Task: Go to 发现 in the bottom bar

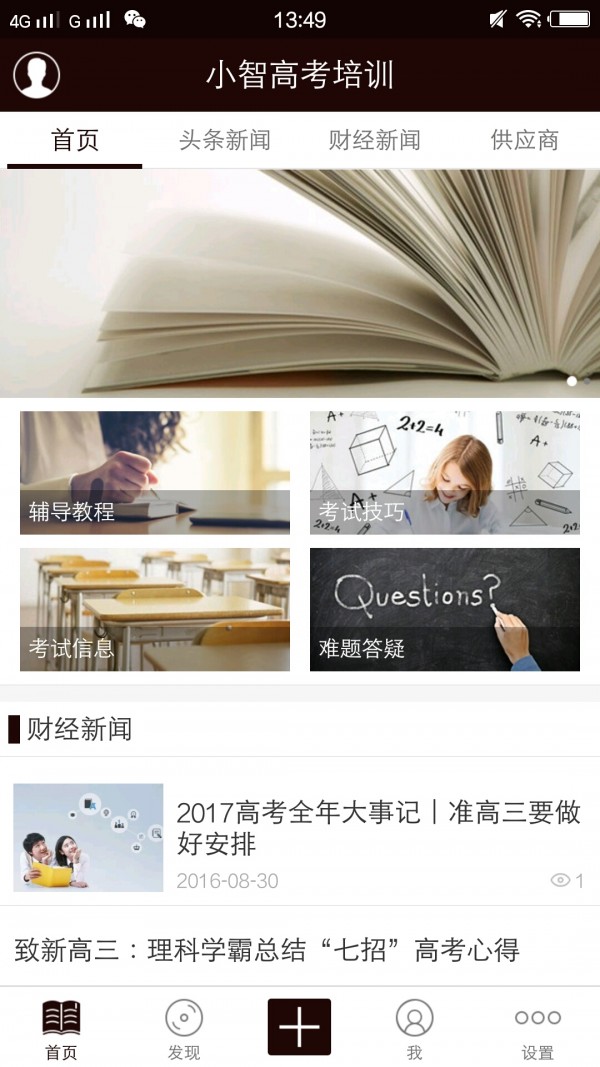Action: tap(184, 1029)
